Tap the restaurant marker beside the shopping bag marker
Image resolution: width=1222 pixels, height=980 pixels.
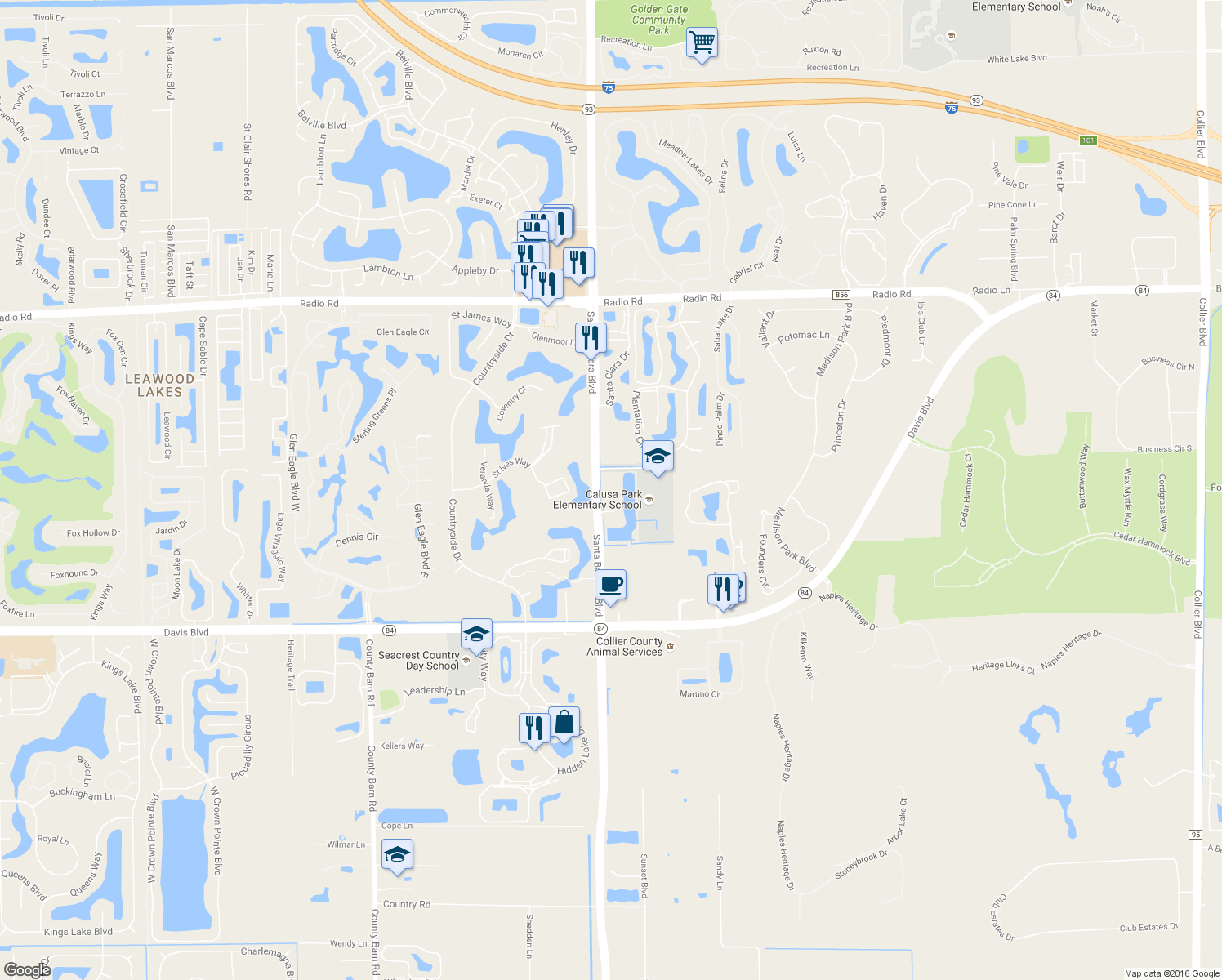(534, 728)
